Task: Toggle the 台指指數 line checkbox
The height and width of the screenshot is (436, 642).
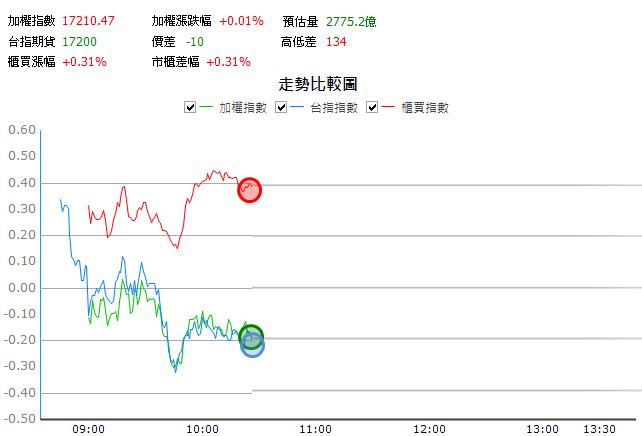Action: pos(281,107)
